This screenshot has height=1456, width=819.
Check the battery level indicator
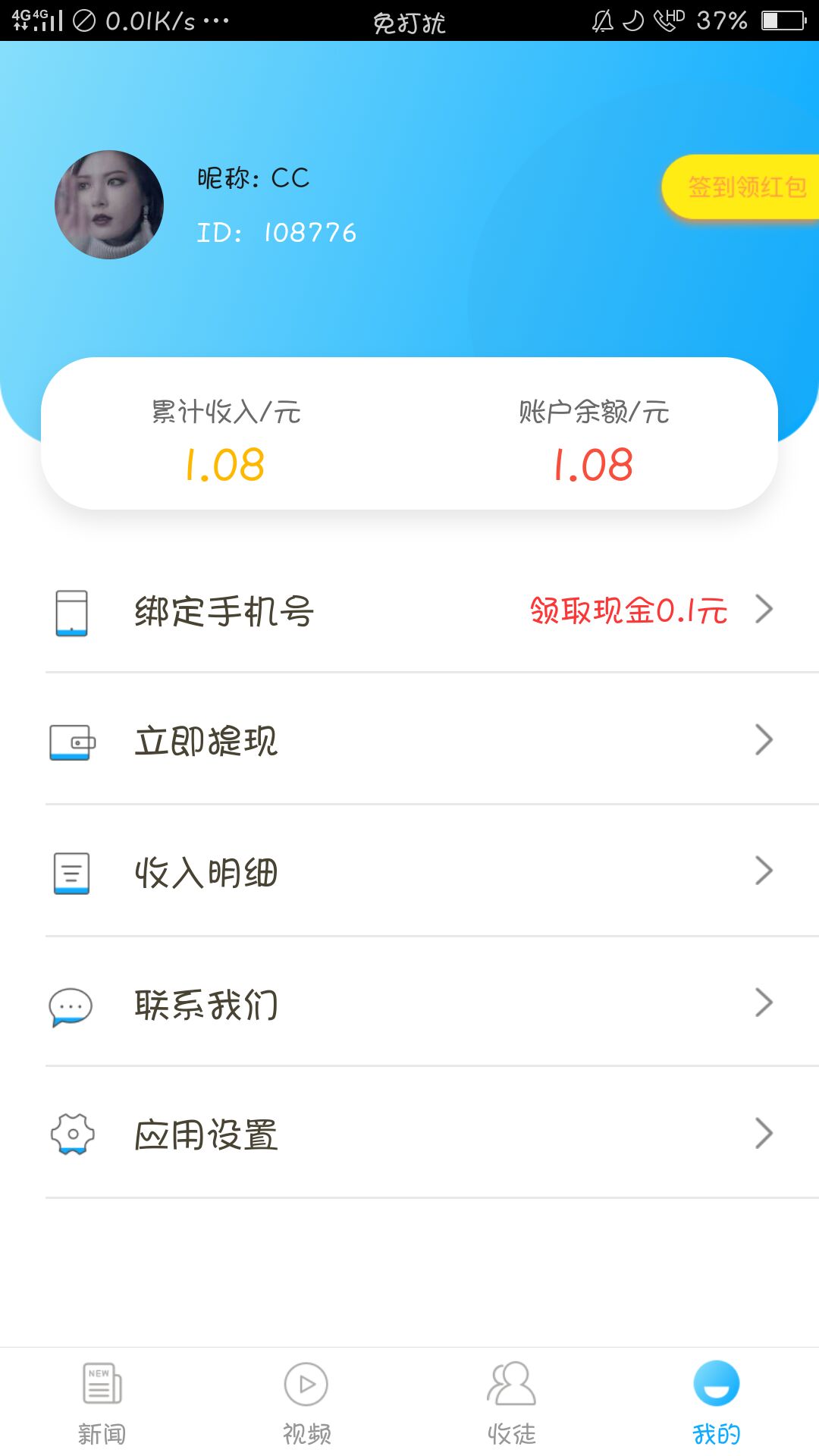pyautogui.click(x=775, y=19)
